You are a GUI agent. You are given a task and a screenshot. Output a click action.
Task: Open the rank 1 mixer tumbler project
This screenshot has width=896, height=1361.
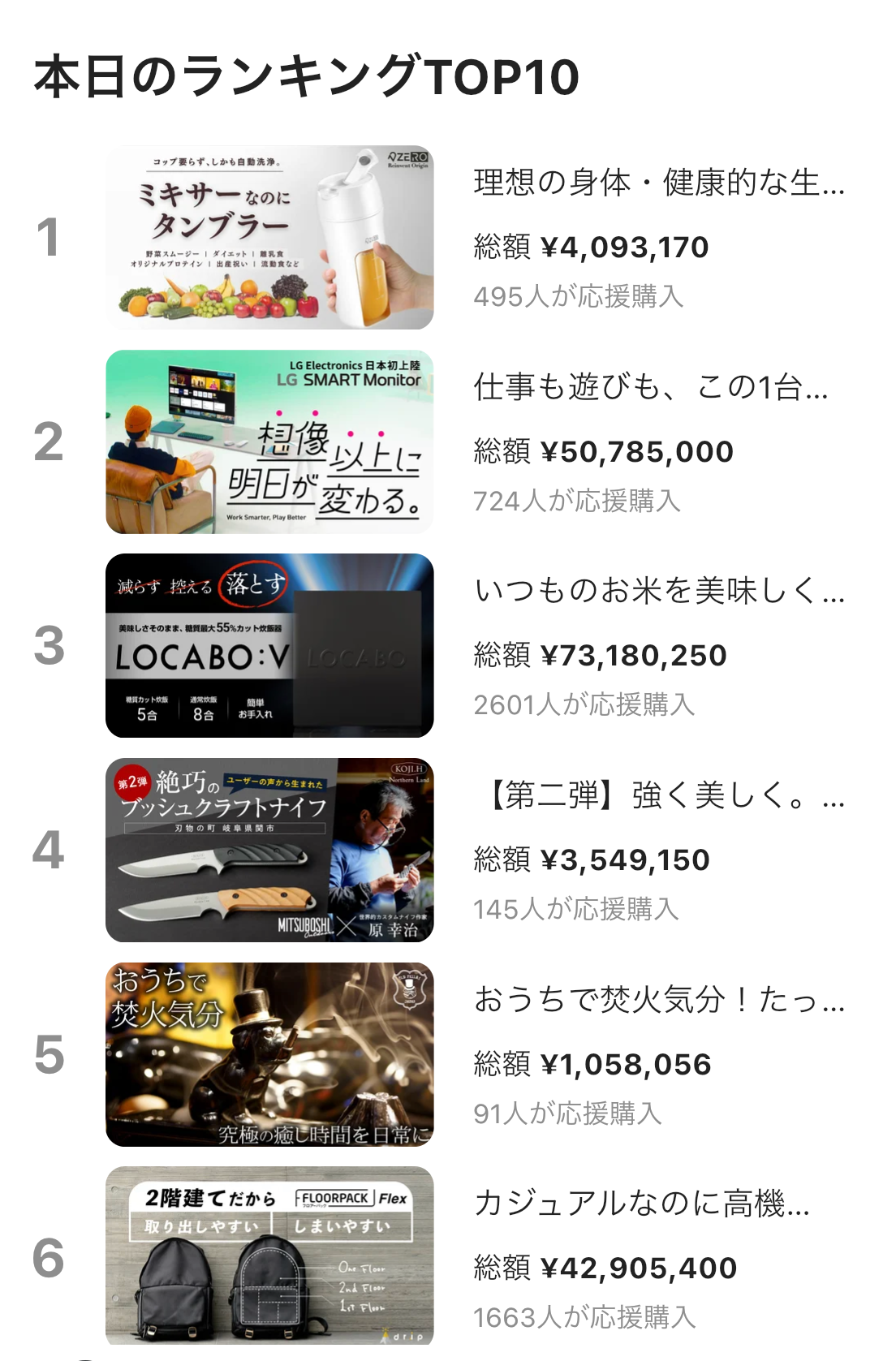pyautogui.click(x=269, y=237)
